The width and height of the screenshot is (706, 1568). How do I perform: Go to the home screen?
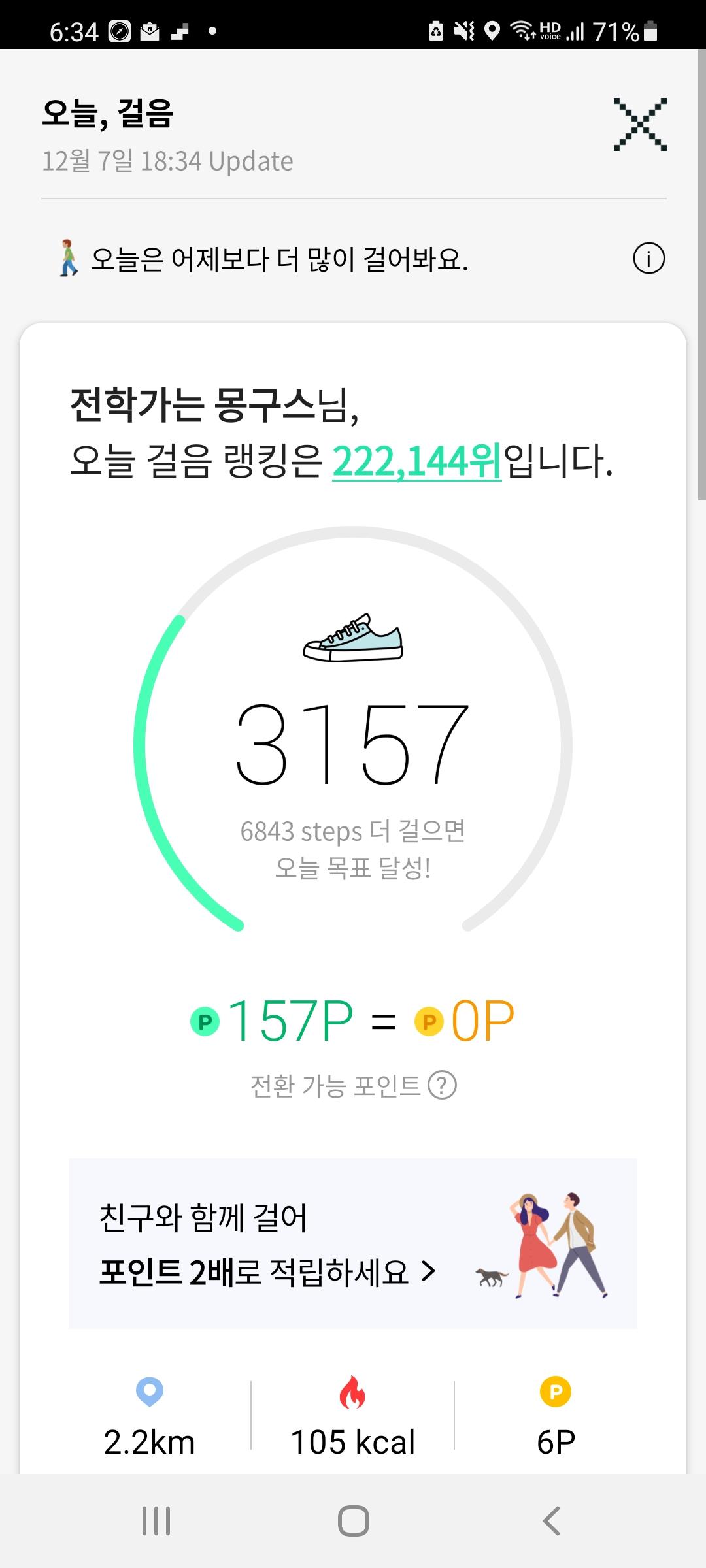click(x=353, y=1520)
